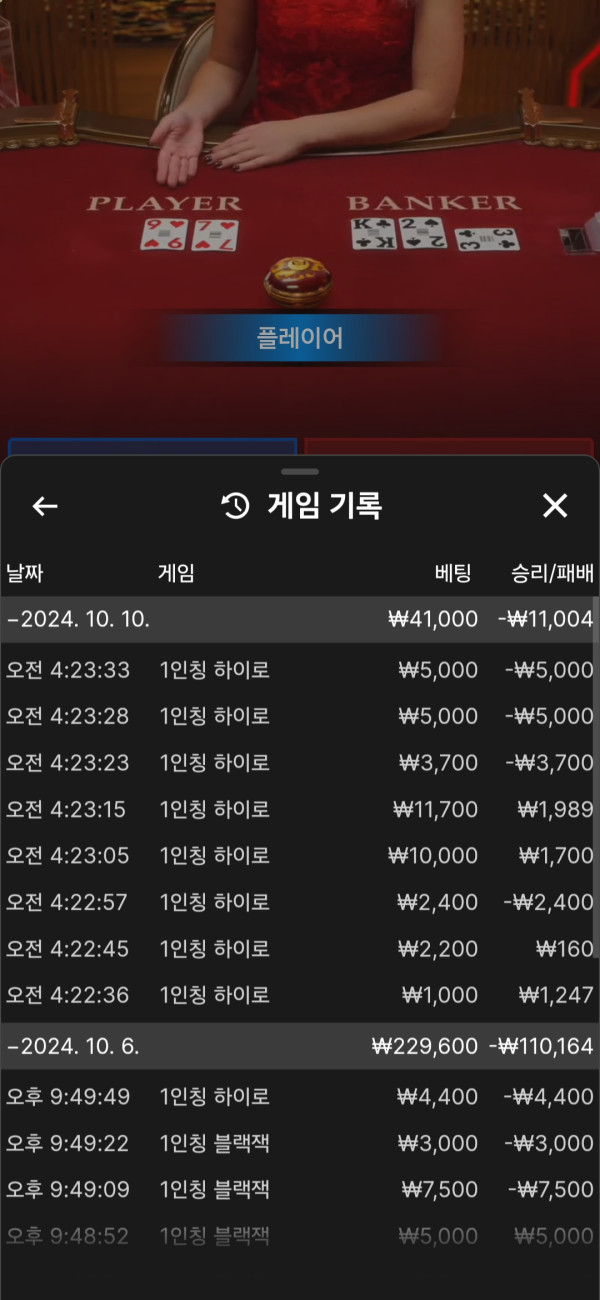600x1300 pixels.
Task: Open the 오전 4:23:28 하이로 game record
Action: tap(298, 716)
